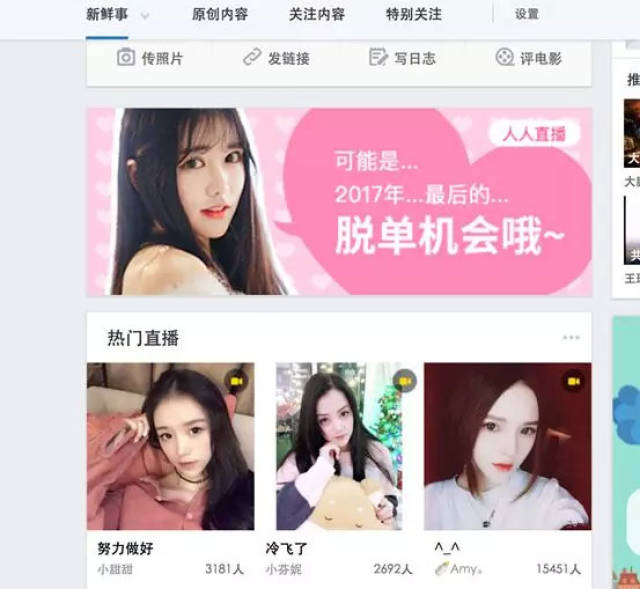Open the 人人直播 pink promo banner
The width and height of the screenshot is (640, 589).
click(339, 201)
